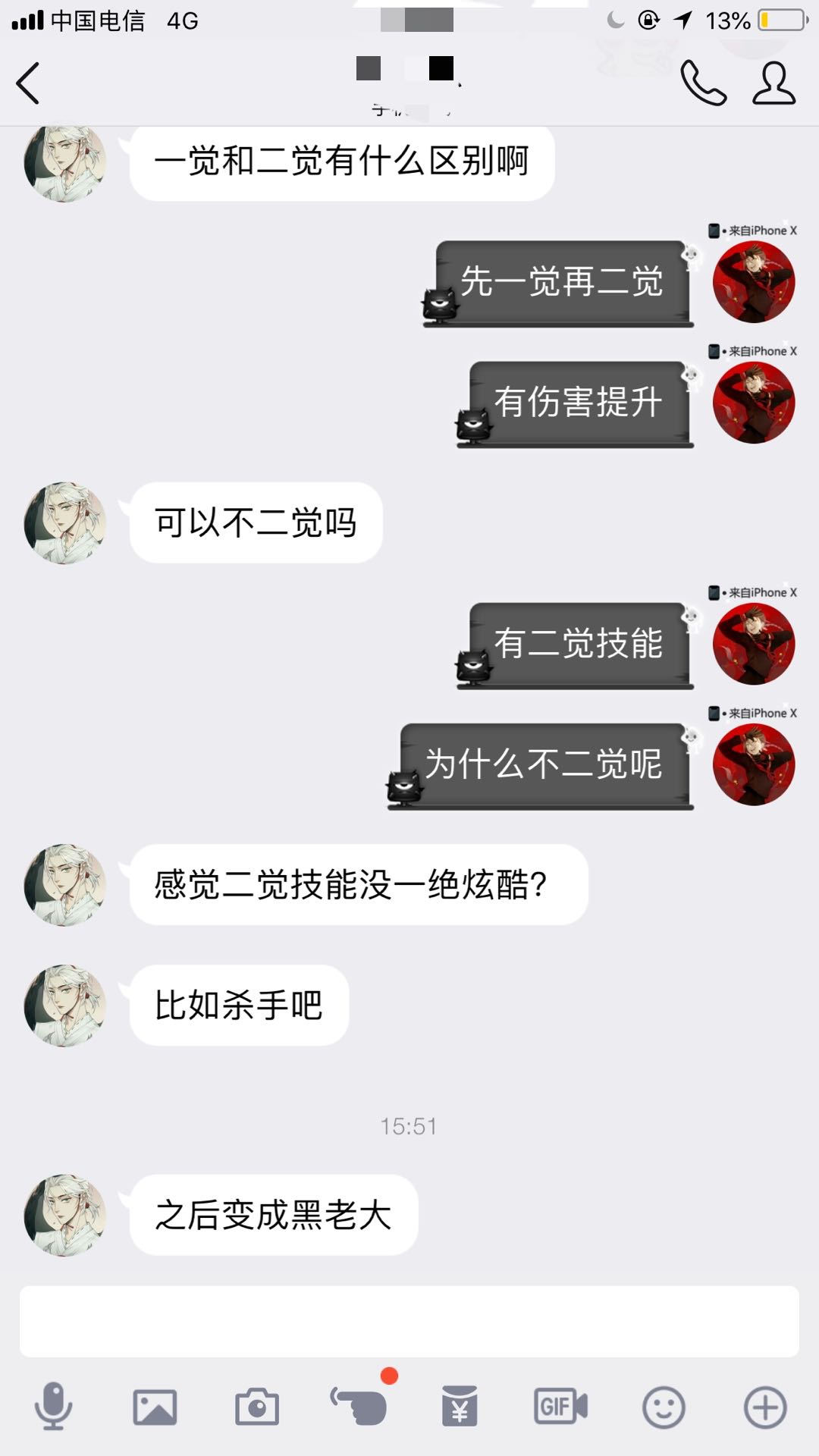Viewport: 819px width, 1456px height.
Task: Start a voice call
Action: [703, 83]
